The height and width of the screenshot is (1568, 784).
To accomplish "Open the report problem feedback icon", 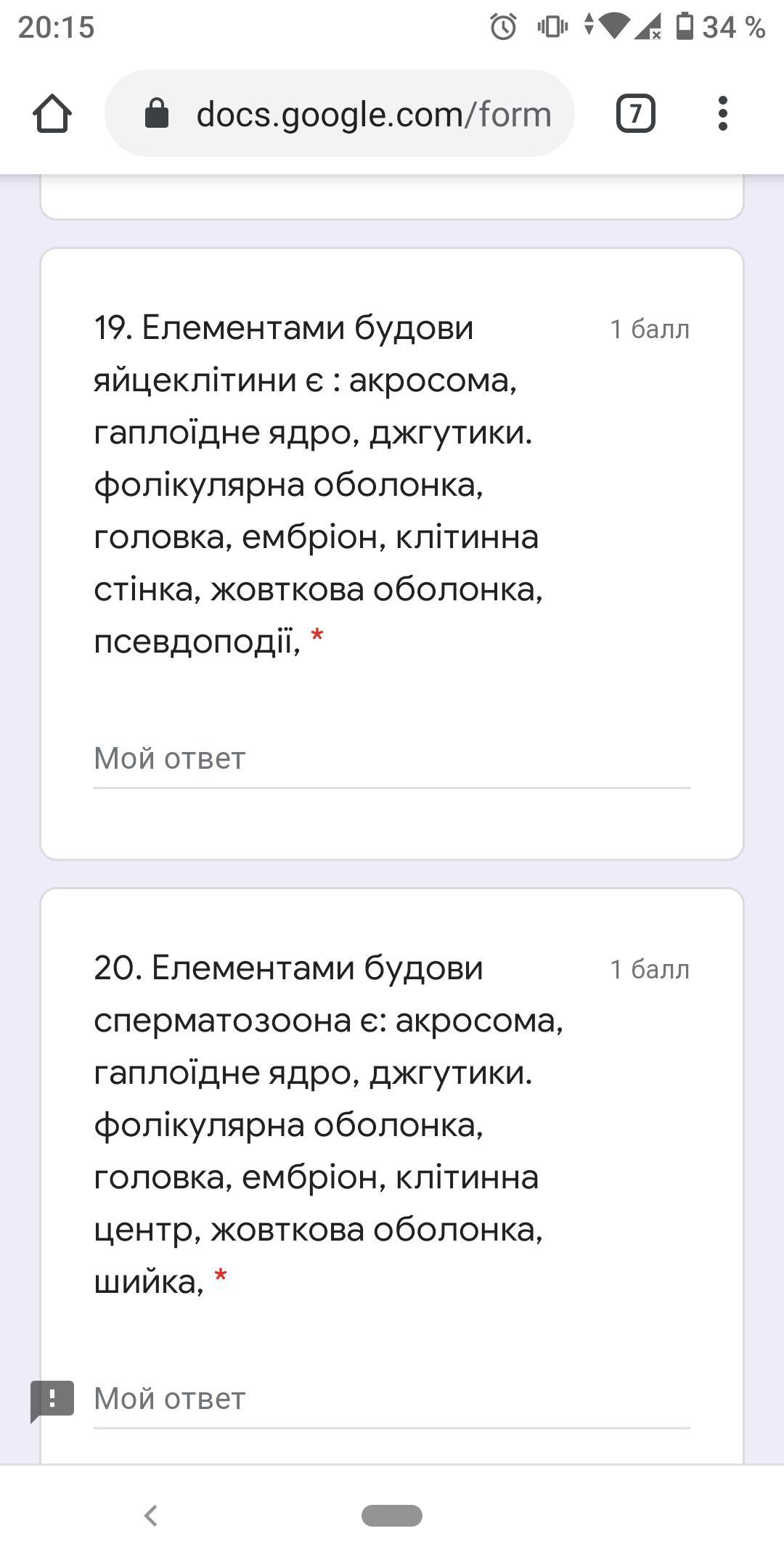I will click(x=52, y=1399).
